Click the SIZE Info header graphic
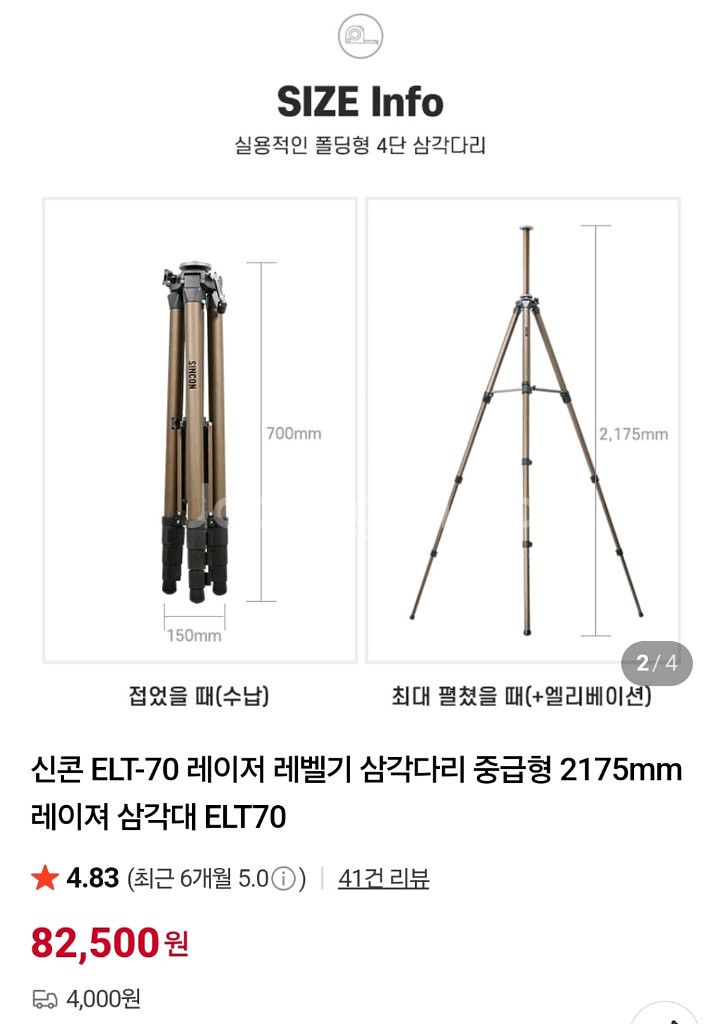This screenshot has width=723, height=1024. tap(361, 98)
